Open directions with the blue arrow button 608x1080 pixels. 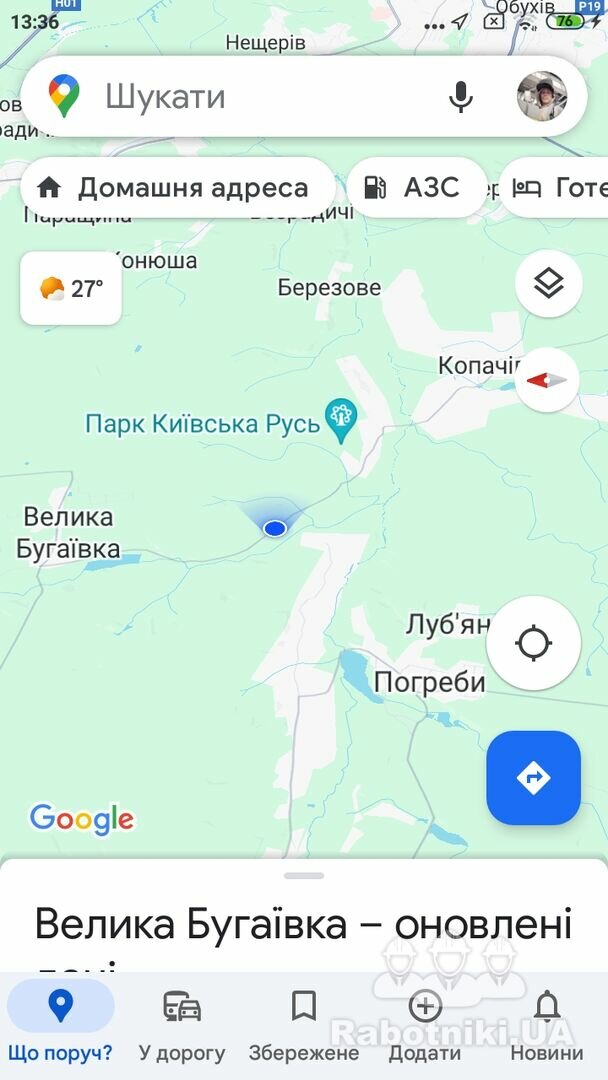point(534,778)
